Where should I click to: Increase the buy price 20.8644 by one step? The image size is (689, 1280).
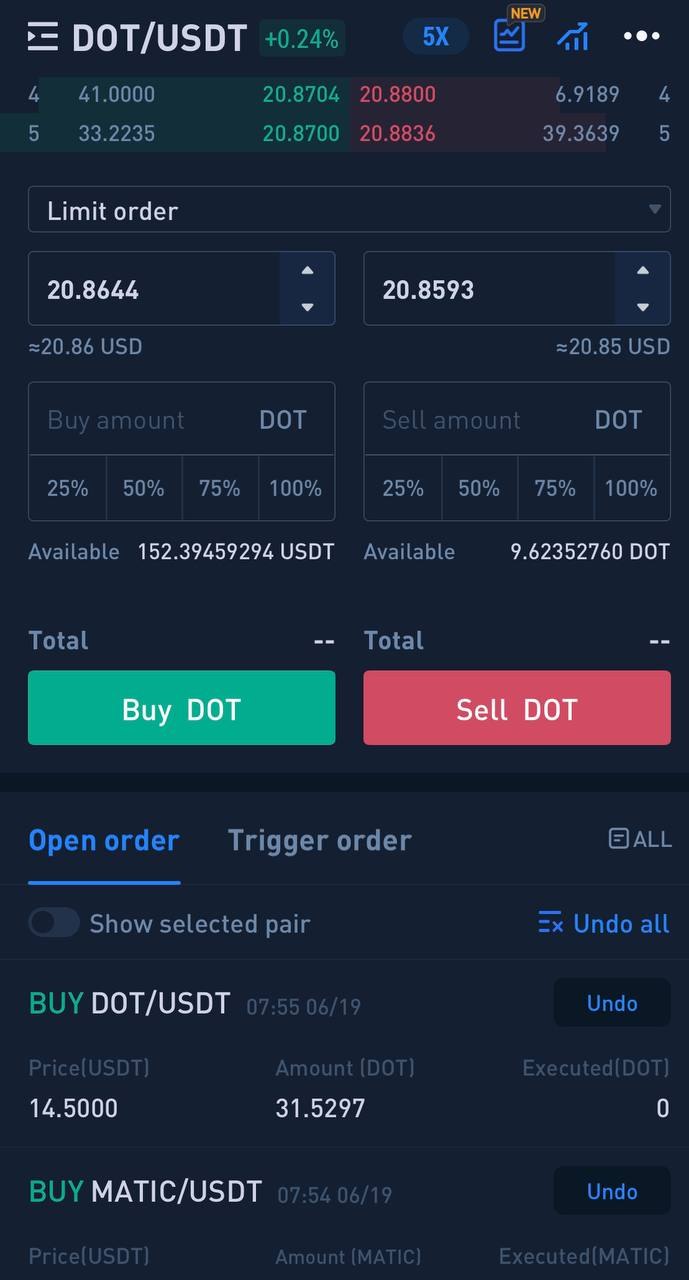click(x=307, y=271)
